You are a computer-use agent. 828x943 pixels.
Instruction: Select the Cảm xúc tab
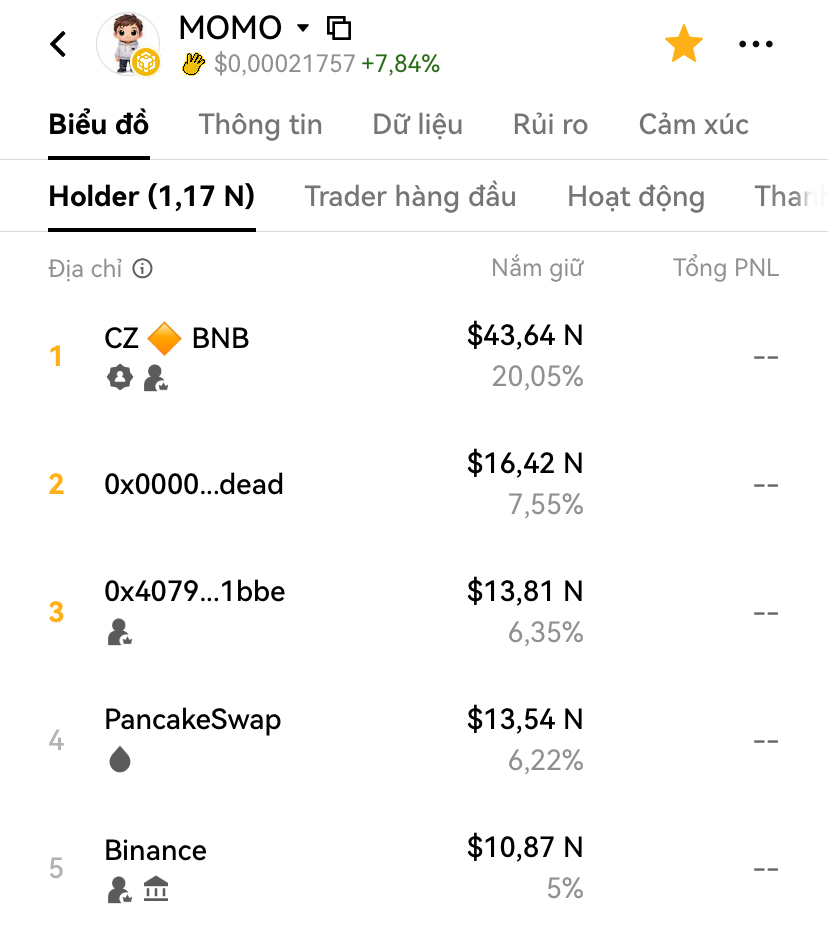[x=693, y=125]
